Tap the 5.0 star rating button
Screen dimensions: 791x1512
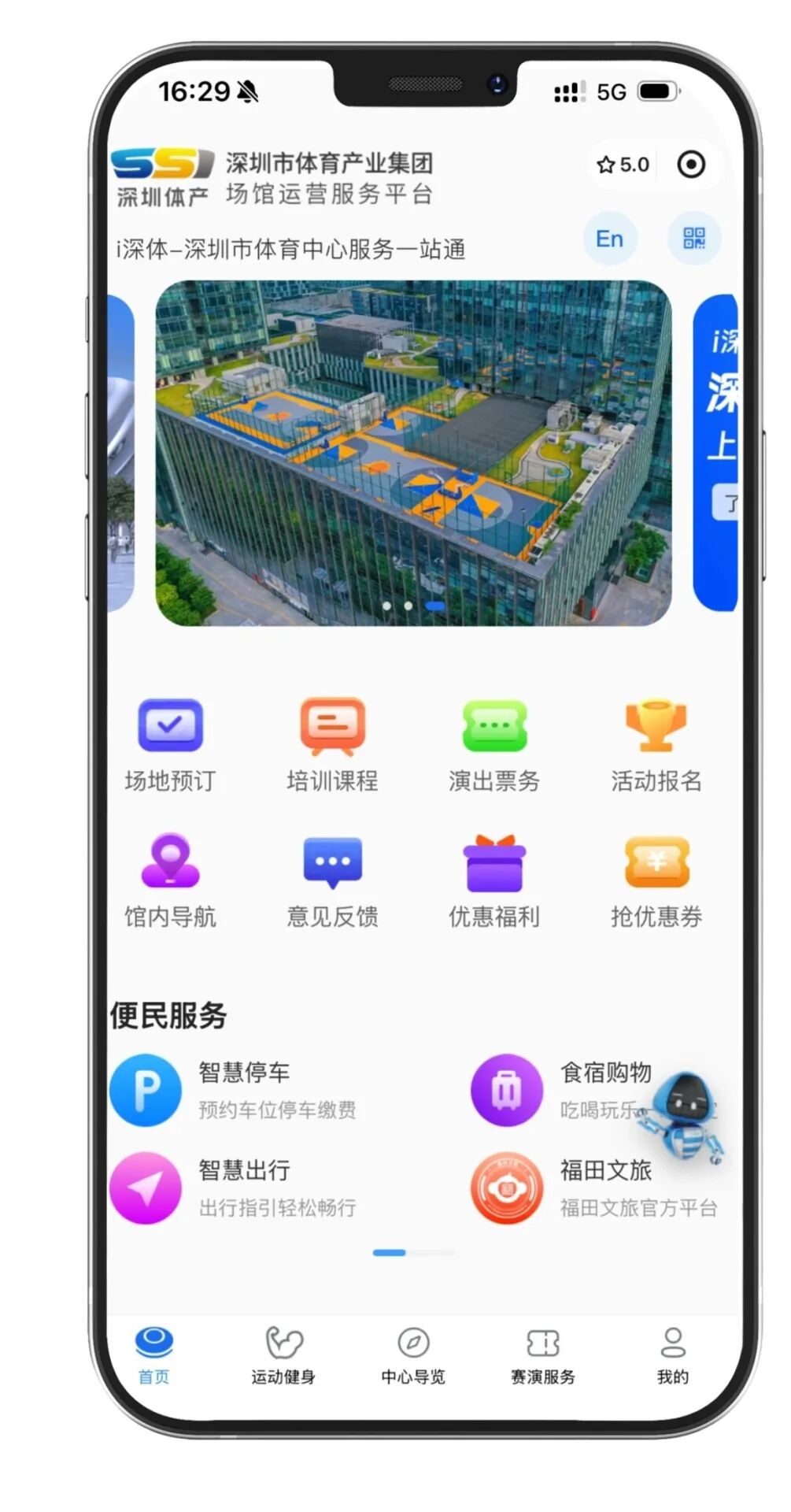623,165
